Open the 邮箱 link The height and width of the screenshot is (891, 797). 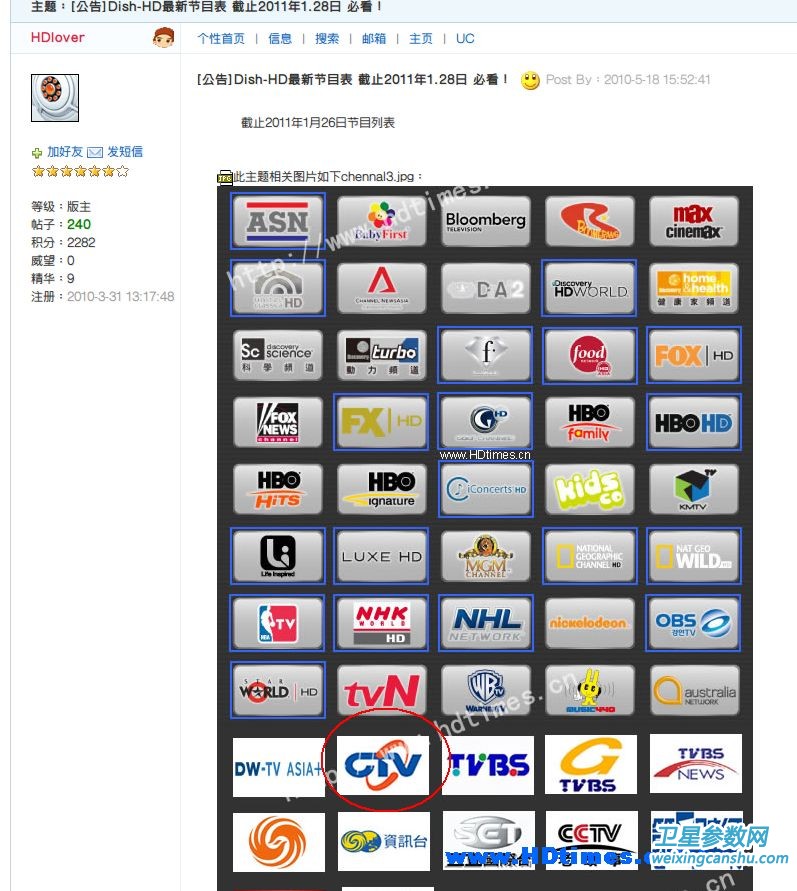coord(374,39)
